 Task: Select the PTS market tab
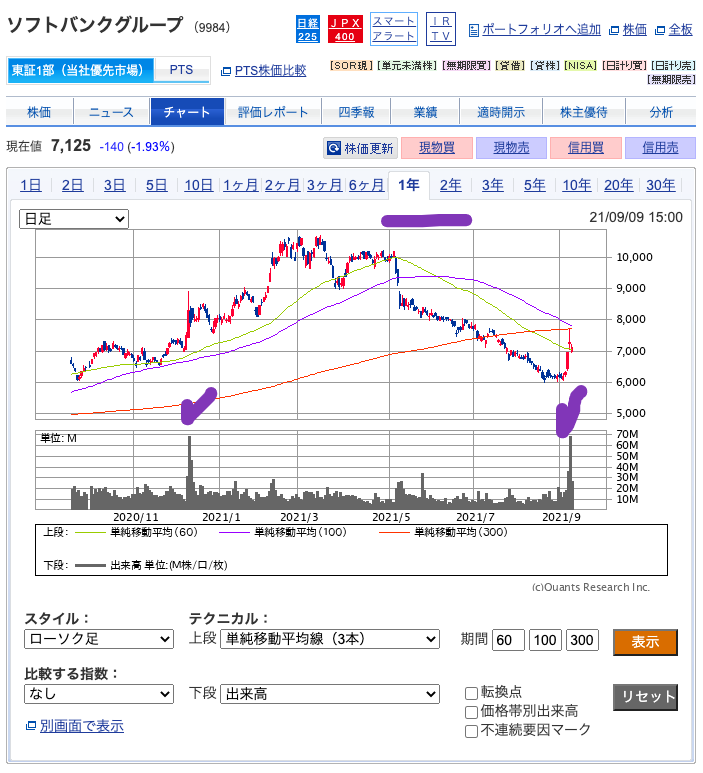click(182, 70)
